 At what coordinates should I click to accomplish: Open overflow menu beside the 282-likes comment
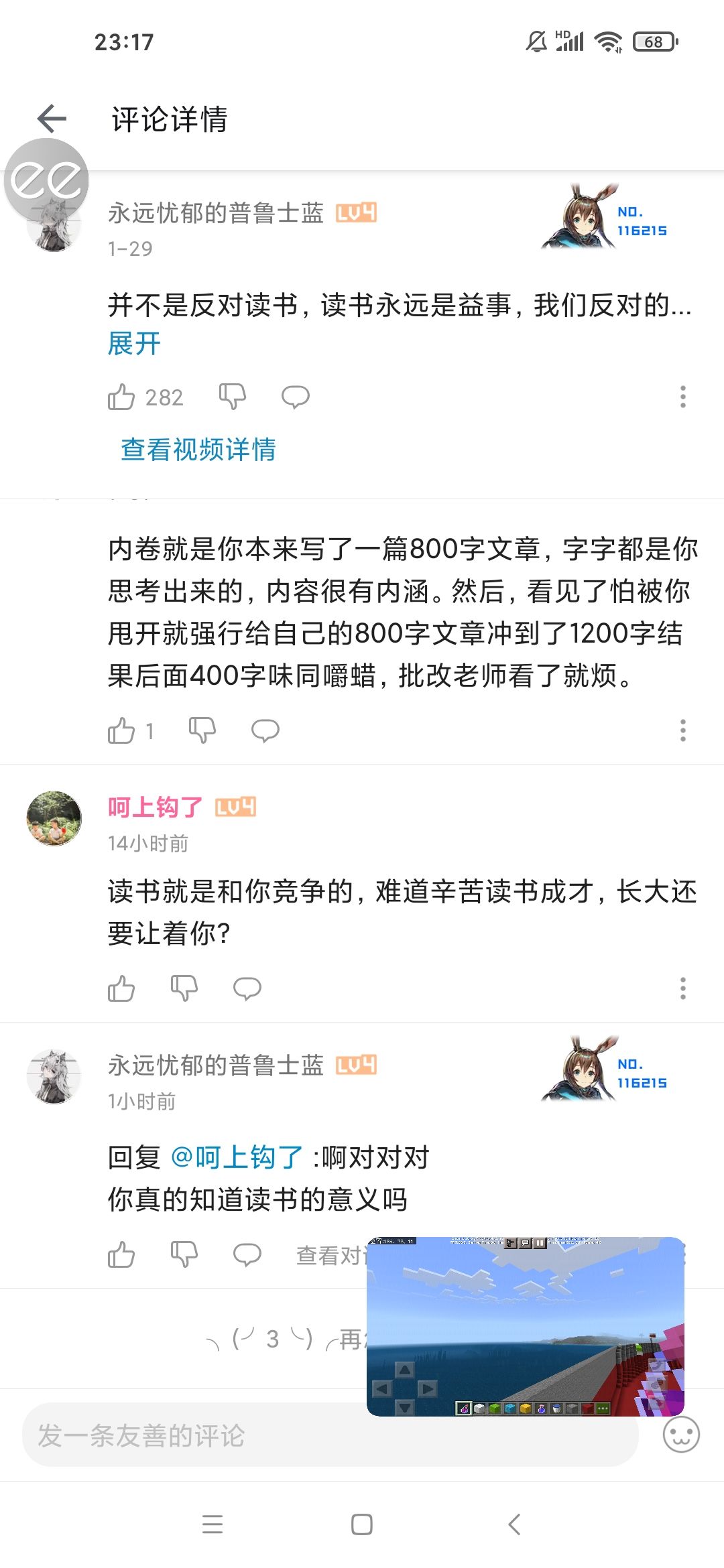pyautogui.click(x=683, y=397)
